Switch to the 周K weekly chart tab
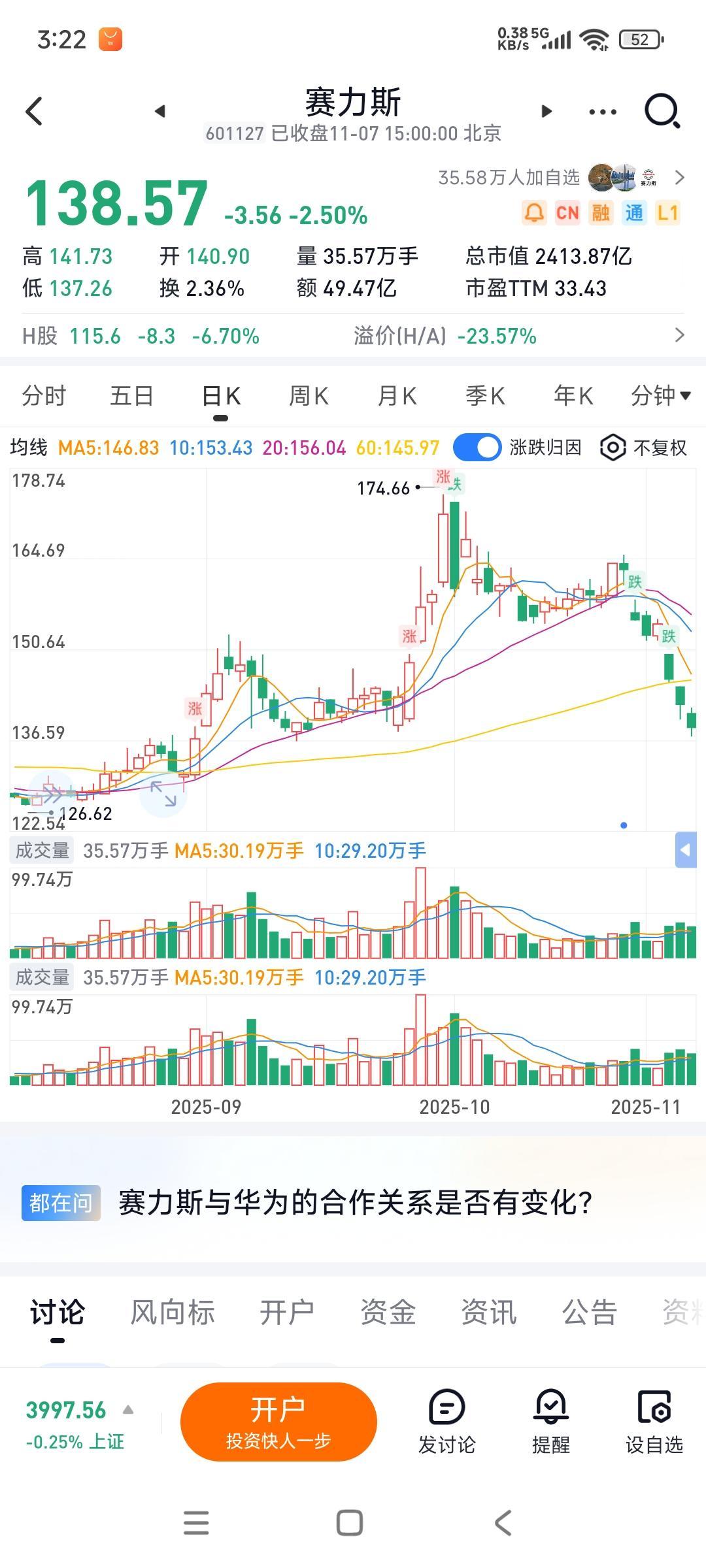Screen dimensions: 706x1568 (307, 395)
